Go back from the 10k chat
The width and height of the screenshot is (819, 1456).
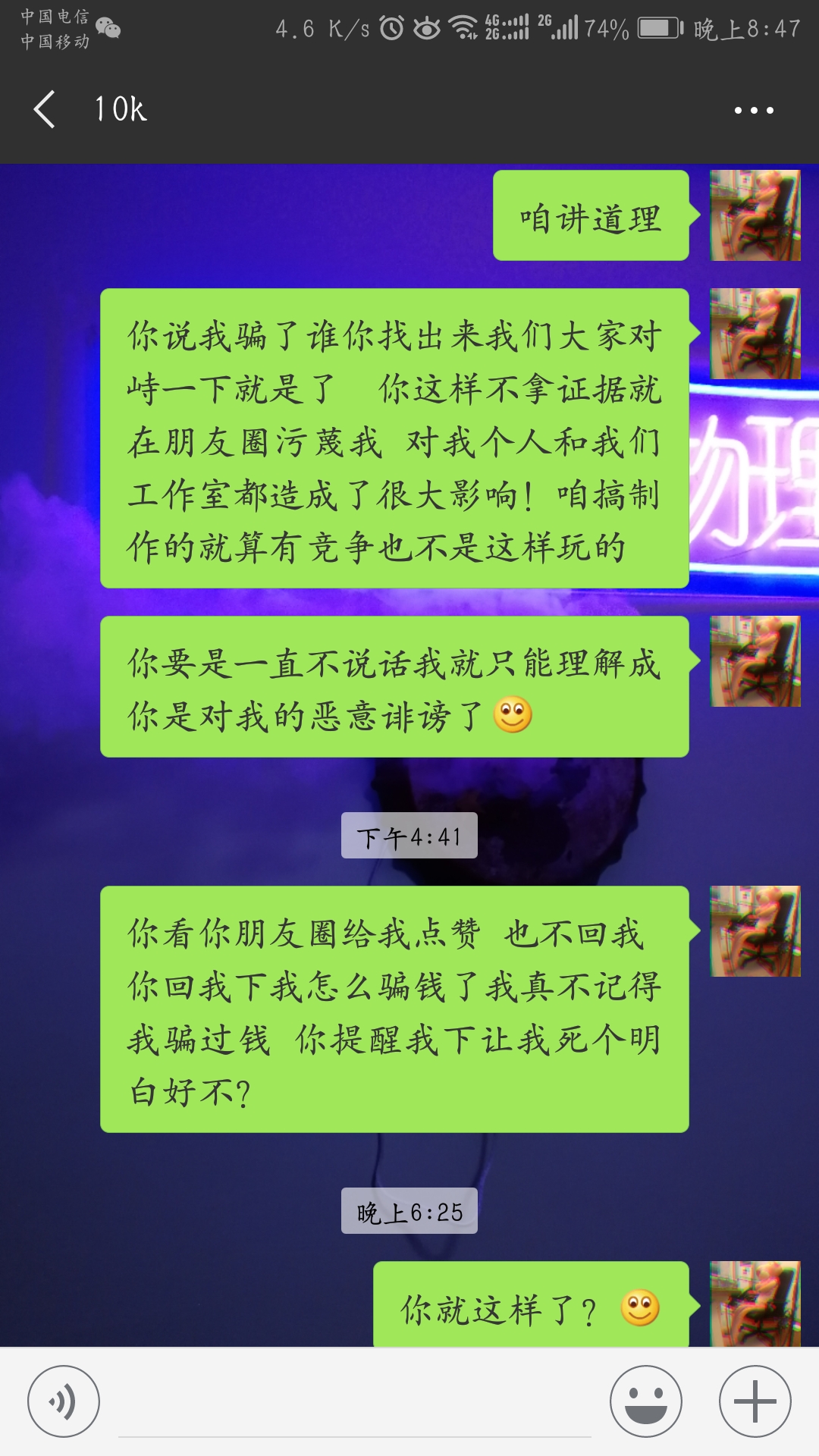(x=45, y=110)
